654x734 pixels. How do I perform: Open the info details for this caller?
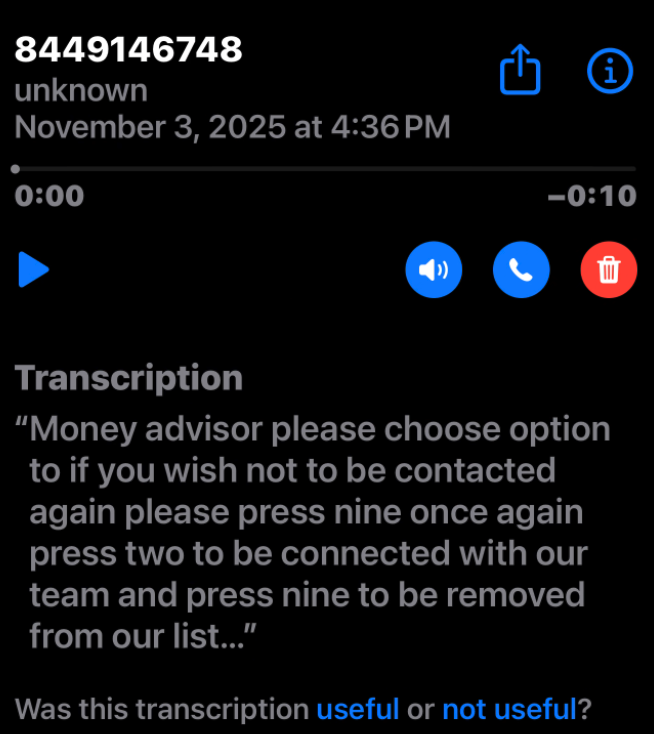pos(609,71)
